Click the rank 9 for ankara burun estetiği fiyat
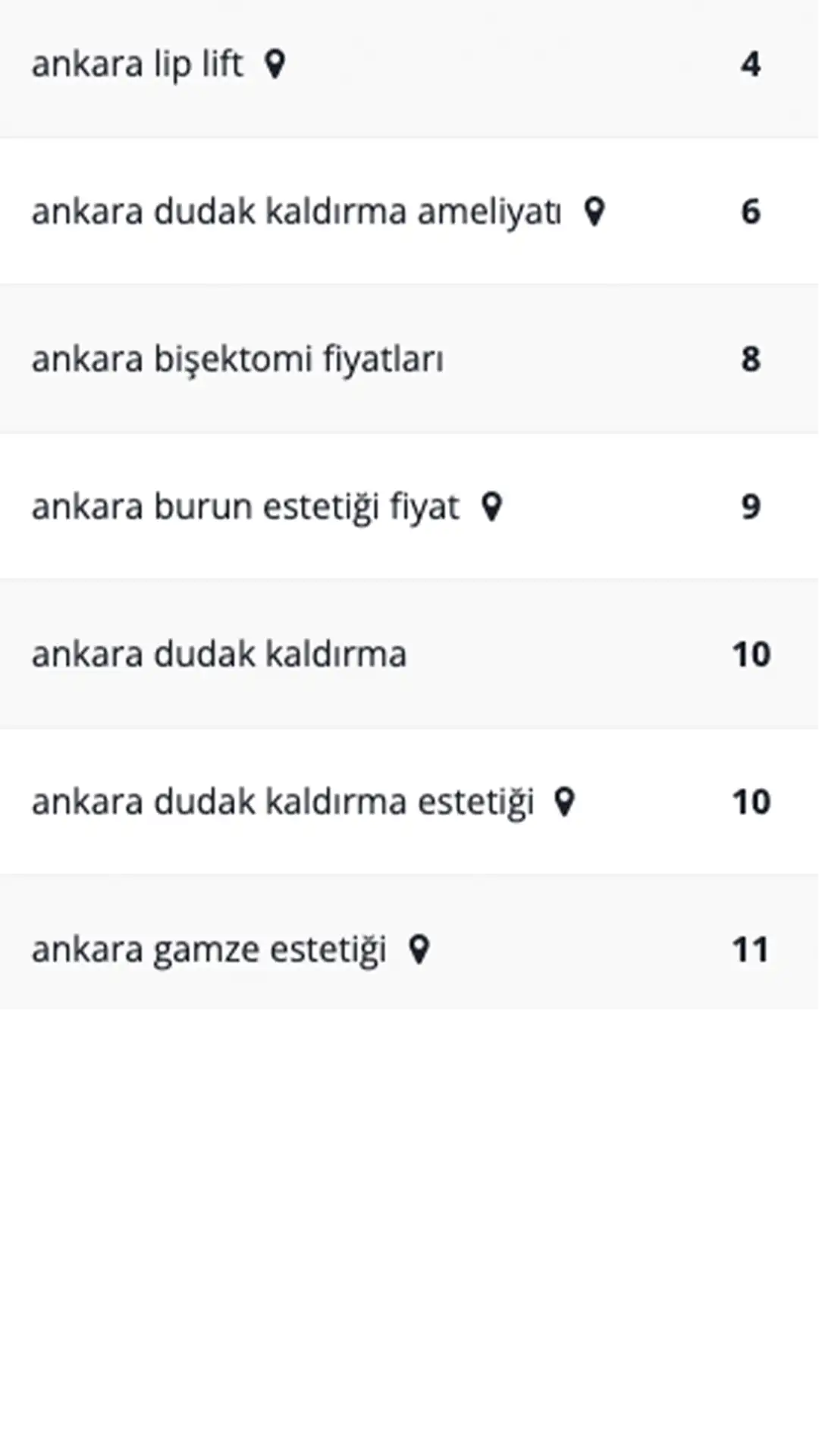 [751, 507]
